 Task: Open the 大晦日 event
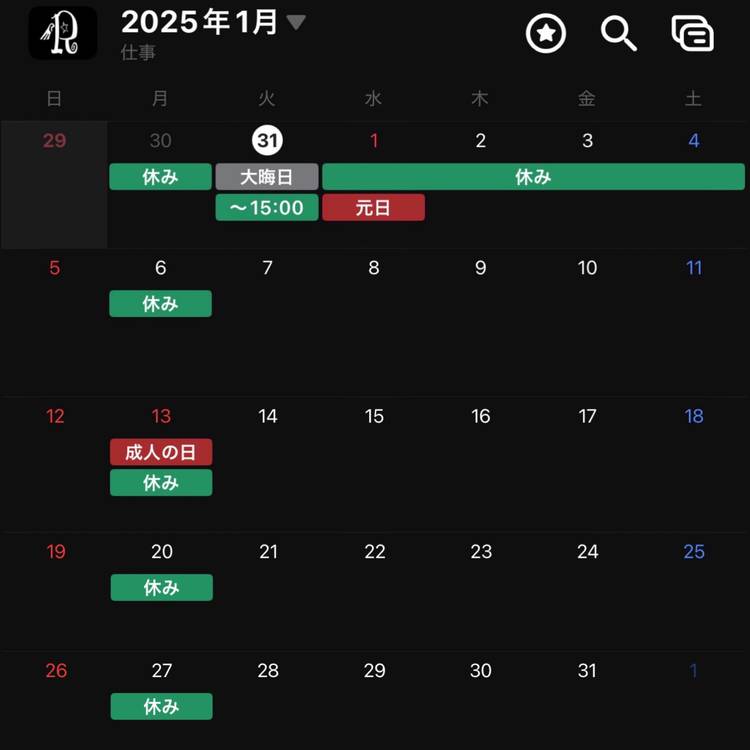pyautogui.click(x=267, y=177)
